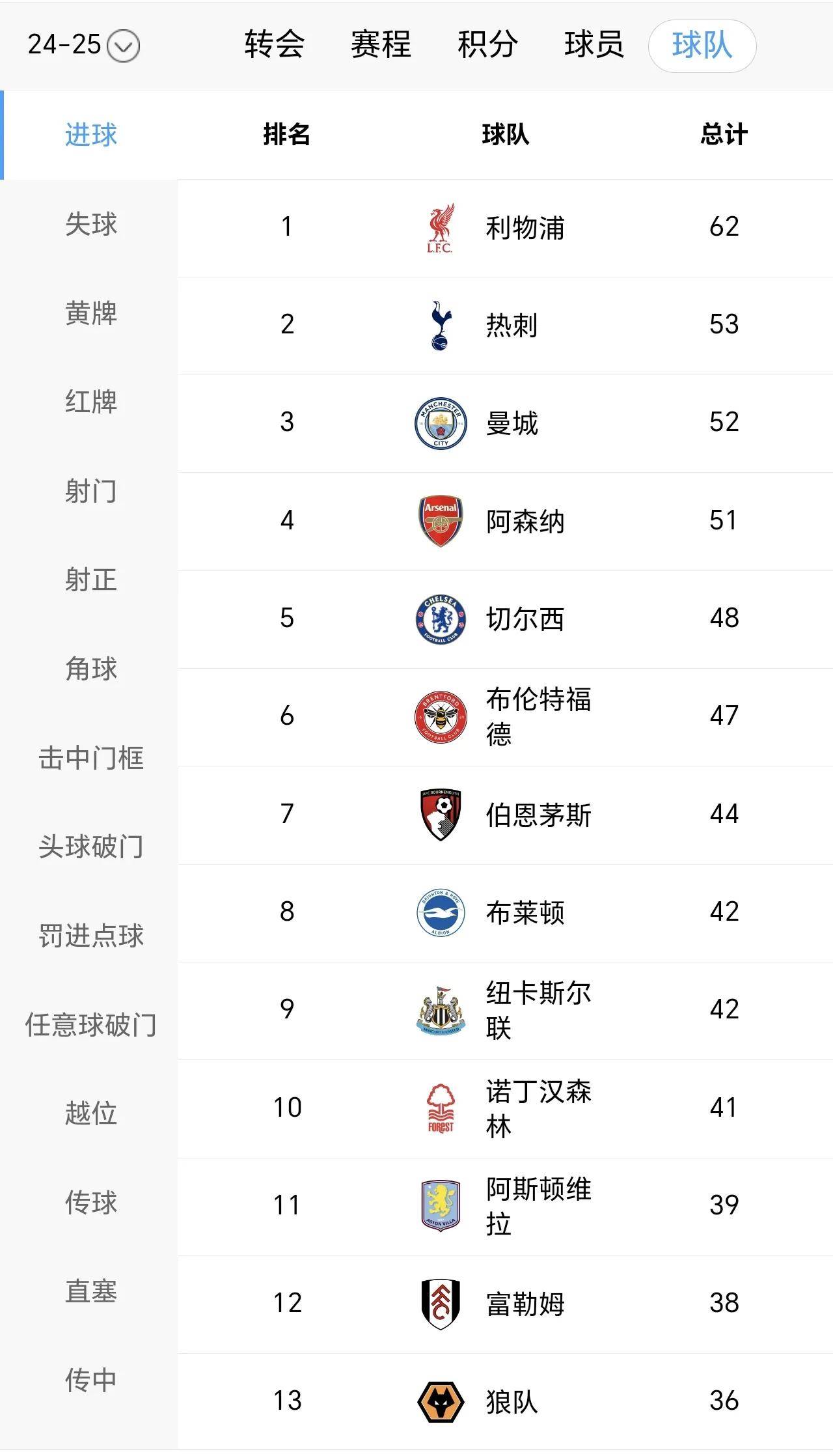Switch to the 转会 tab
Viewport: 833px width, 1456px height.
tap(275, 45)
